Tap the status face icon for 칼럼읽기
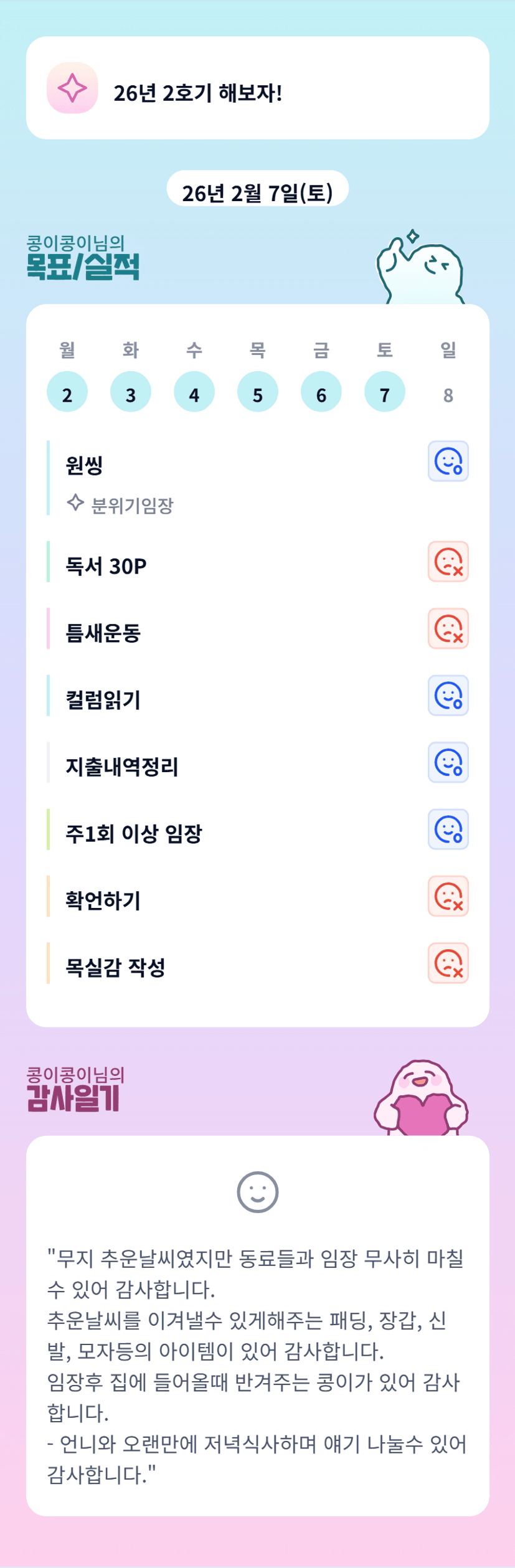Image resolution: width=515 pixels, height=1568 pixels. pos(448,696)
